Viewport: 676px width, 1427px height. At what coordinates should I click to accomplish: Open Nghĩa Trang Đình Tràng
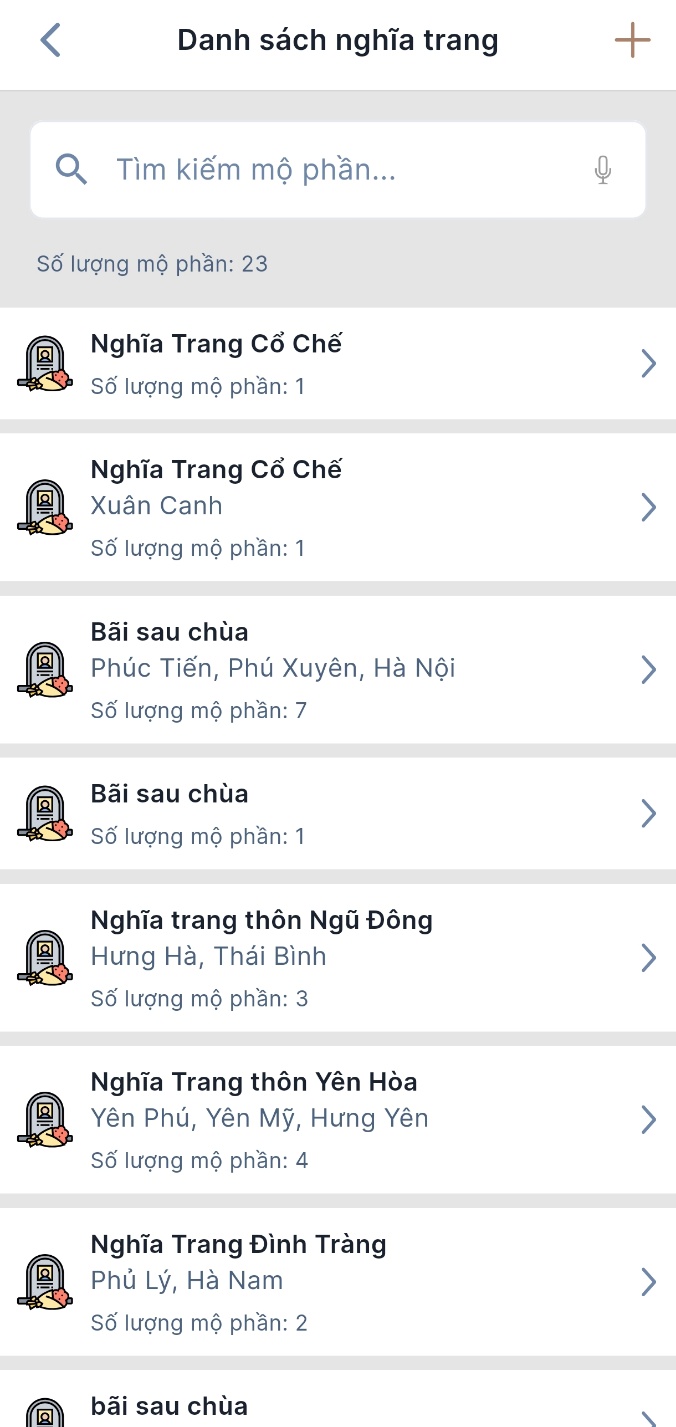coord(338,1282)
